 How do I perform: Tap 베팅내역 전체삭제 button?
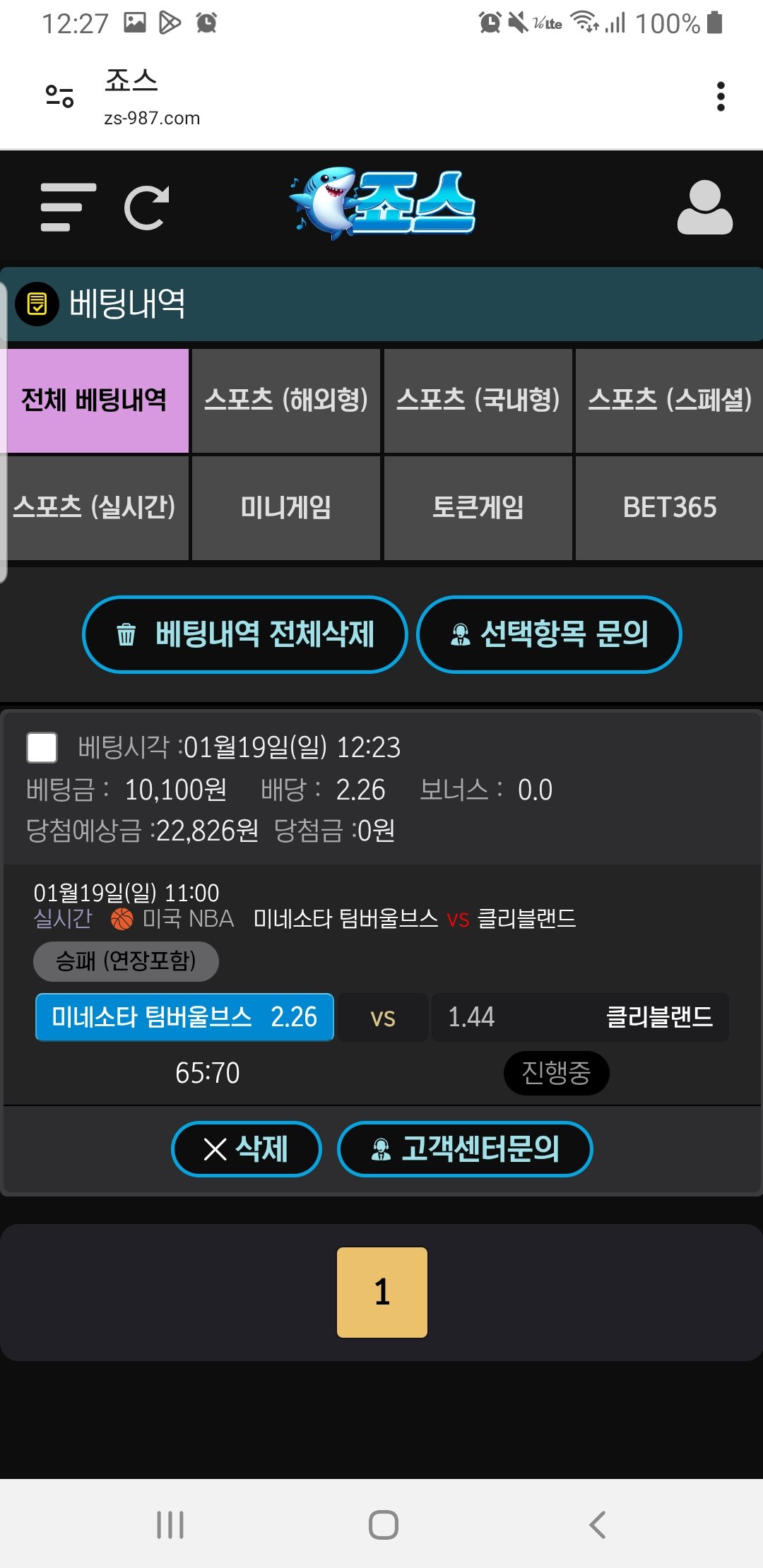(x=245, y=634)
